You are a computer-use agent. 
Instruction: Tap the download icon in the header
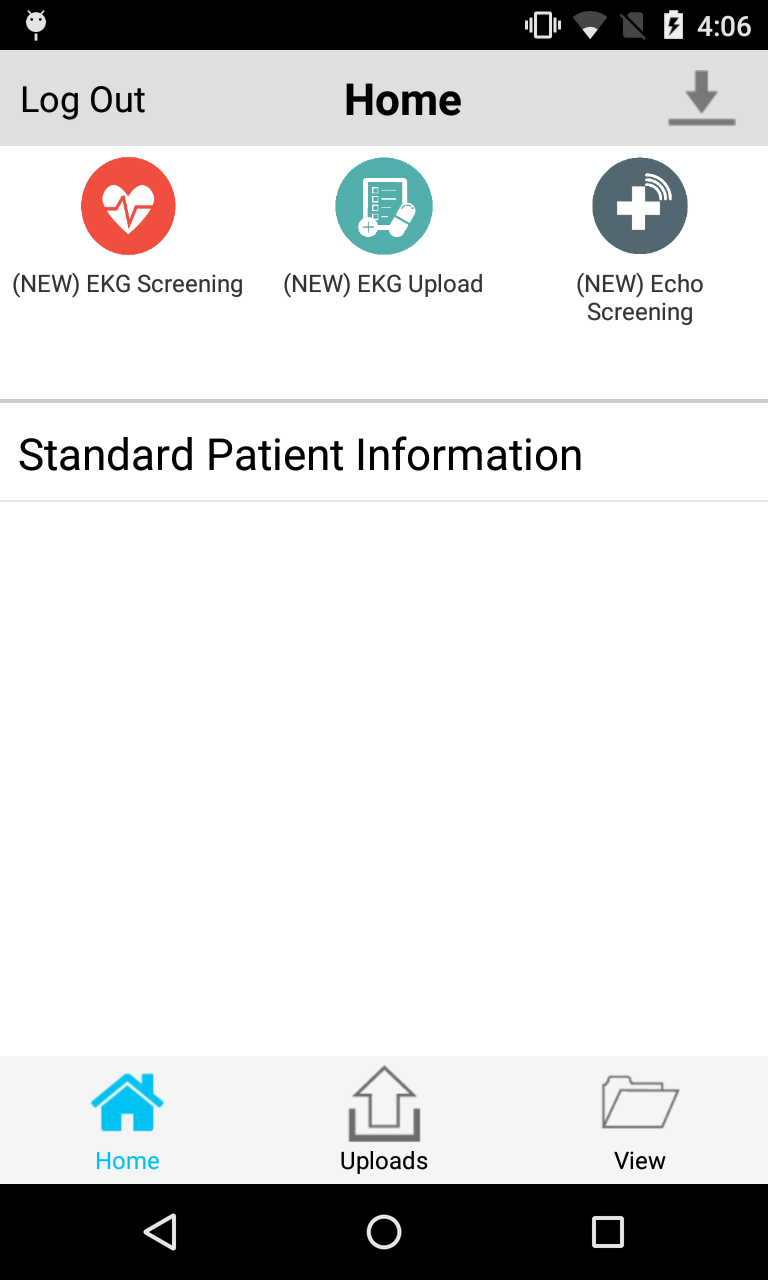pos(701,99)
